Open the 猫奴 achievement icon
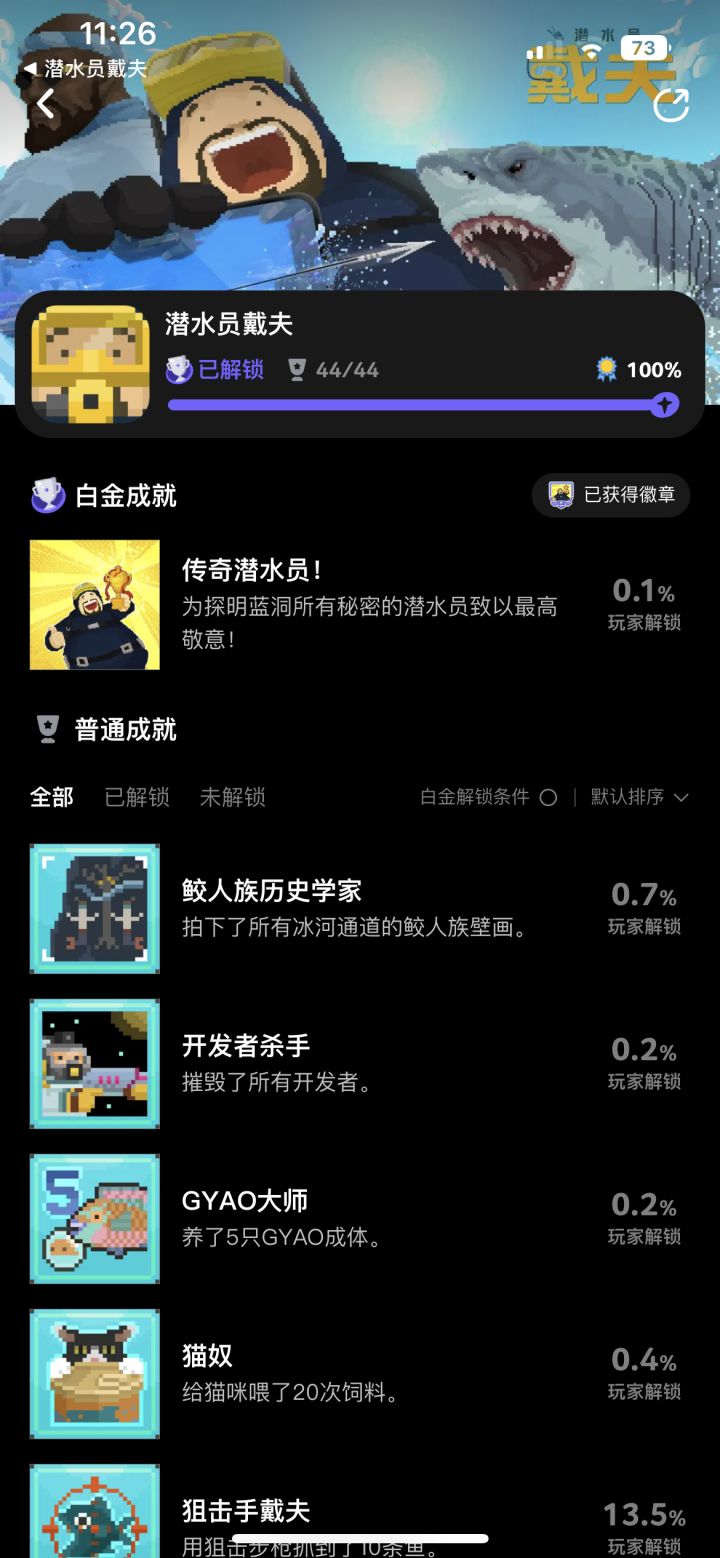720x1558 pixels. click(94, 1374)
